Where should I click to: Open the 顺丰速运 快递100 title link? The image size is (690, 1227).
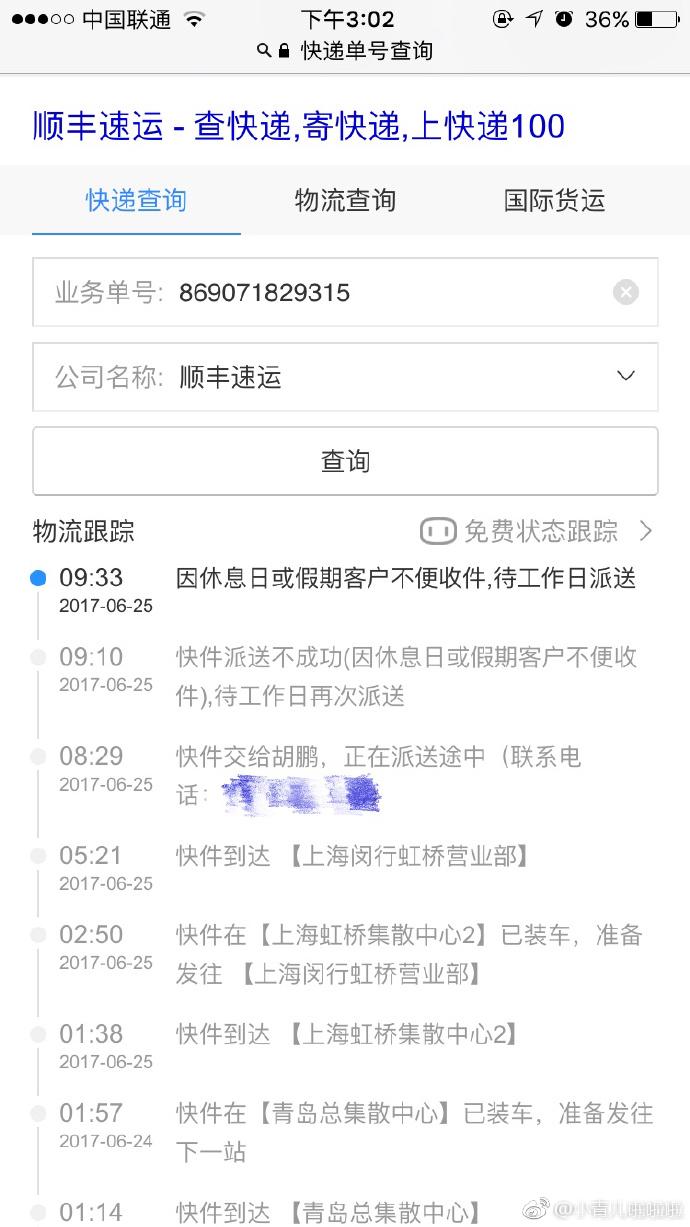[x=299, y=127]
